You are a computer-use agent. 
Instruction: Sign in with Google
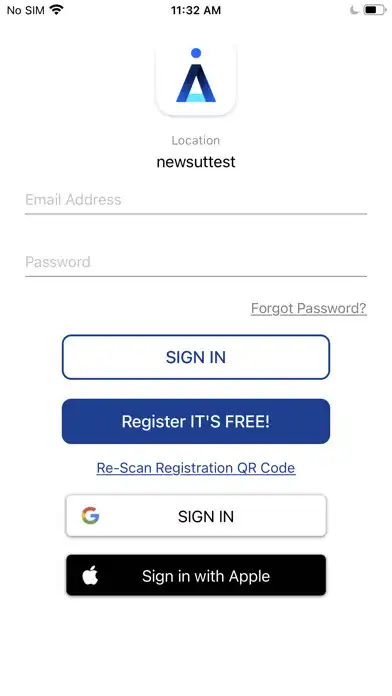pos(196,516)
